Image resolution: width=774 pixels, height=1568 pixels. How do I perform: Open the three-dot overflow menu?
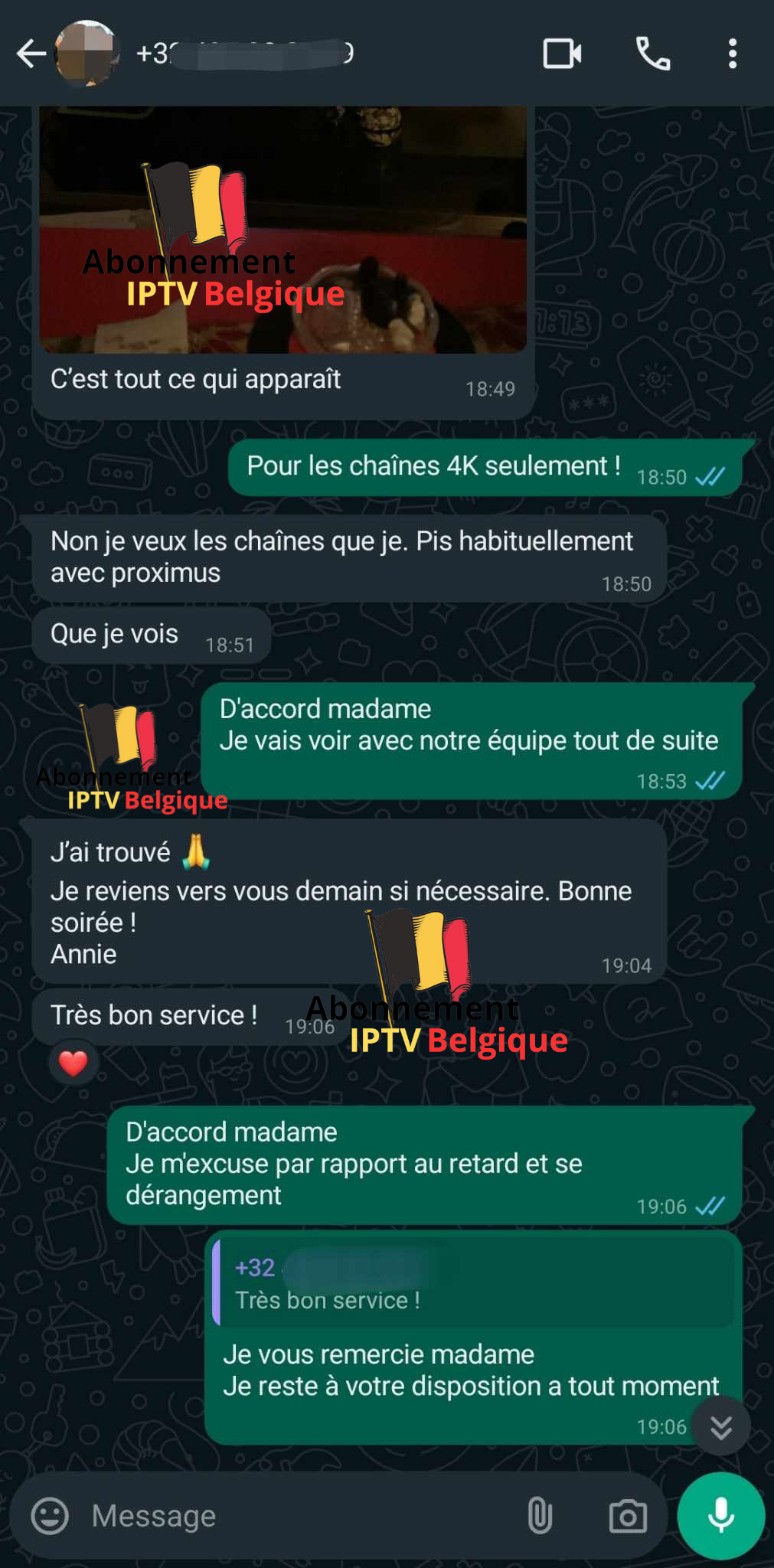(x=733, y=54)
